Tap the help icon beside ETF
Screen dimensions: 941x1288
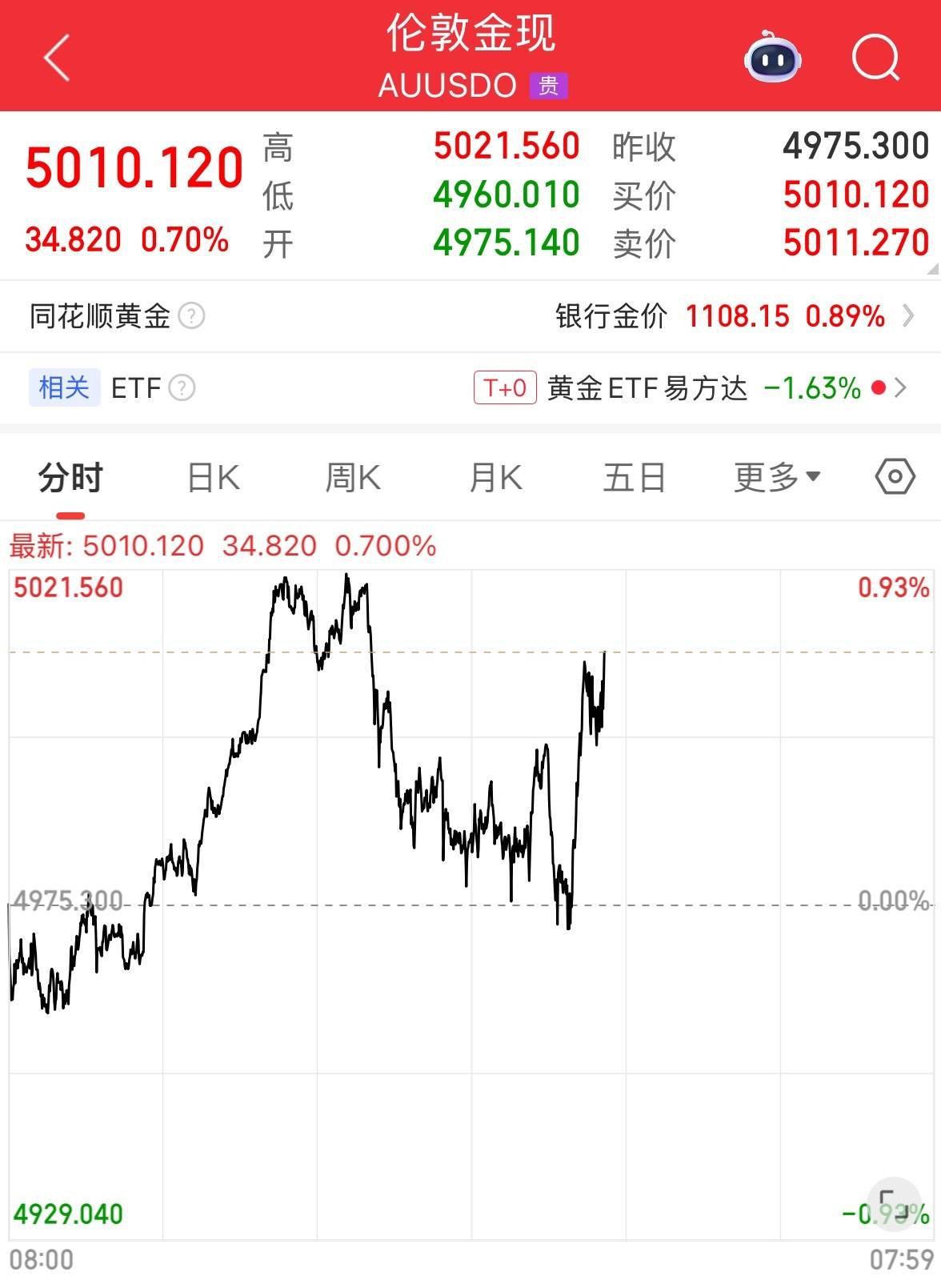[182, 388]
